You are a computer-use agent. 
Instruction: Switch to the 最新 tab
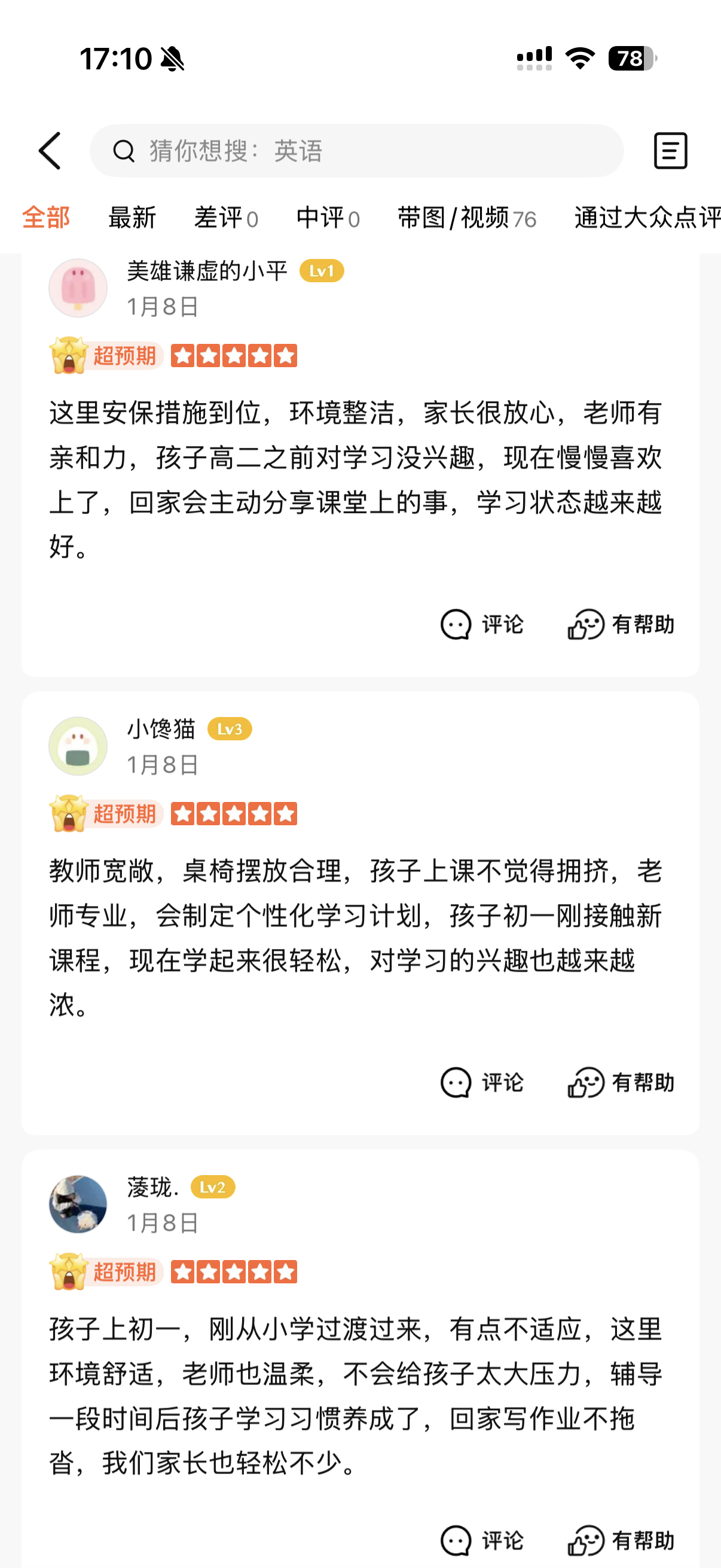pos(132,218)
